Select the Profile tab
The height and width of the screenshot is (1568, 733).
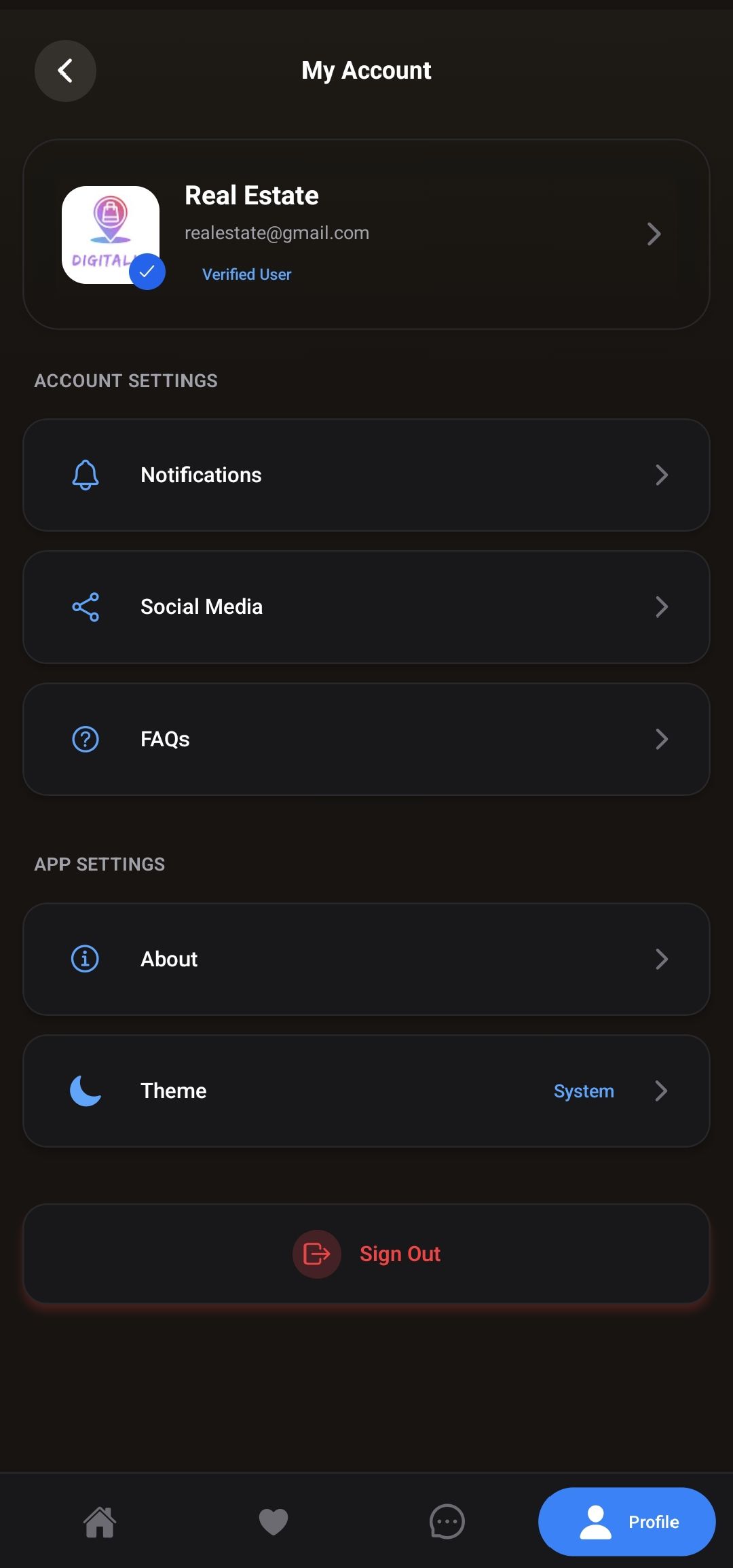click(x=626, y=1522)
